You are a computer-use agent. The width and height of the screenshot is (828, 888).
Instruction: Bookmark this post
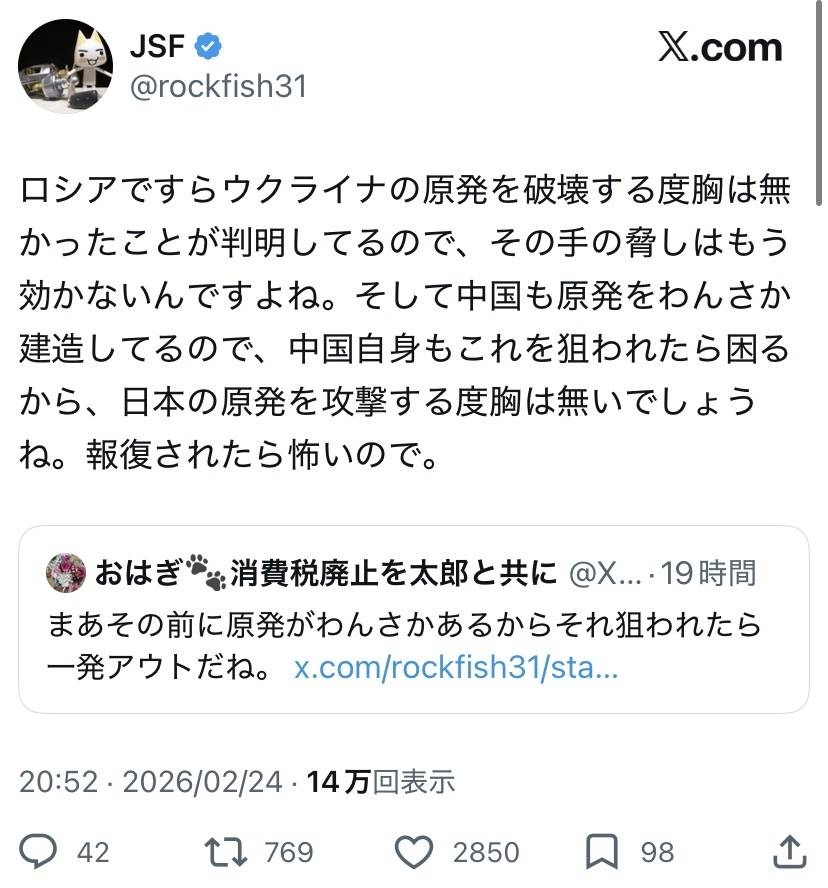coord(602,851)
